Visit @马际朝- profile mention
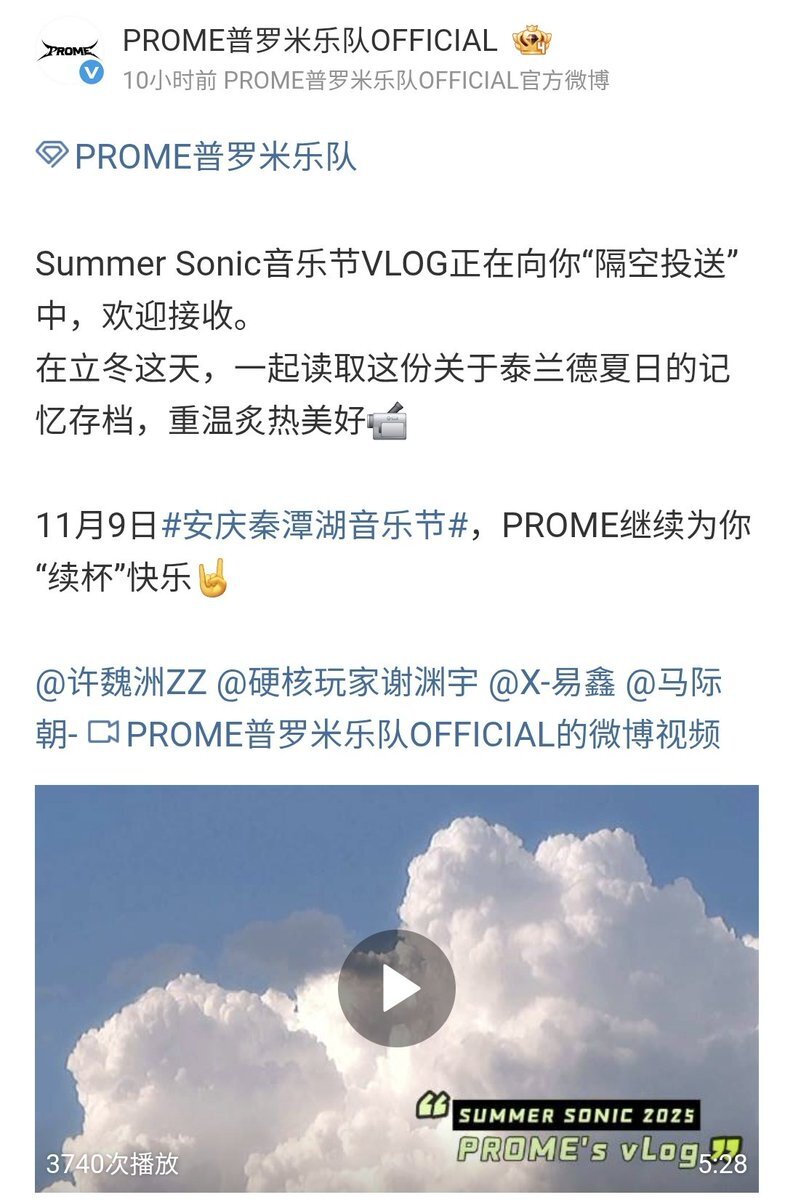Image resolution: width=785 pixels, height=1200 pixels. (674, 684)
